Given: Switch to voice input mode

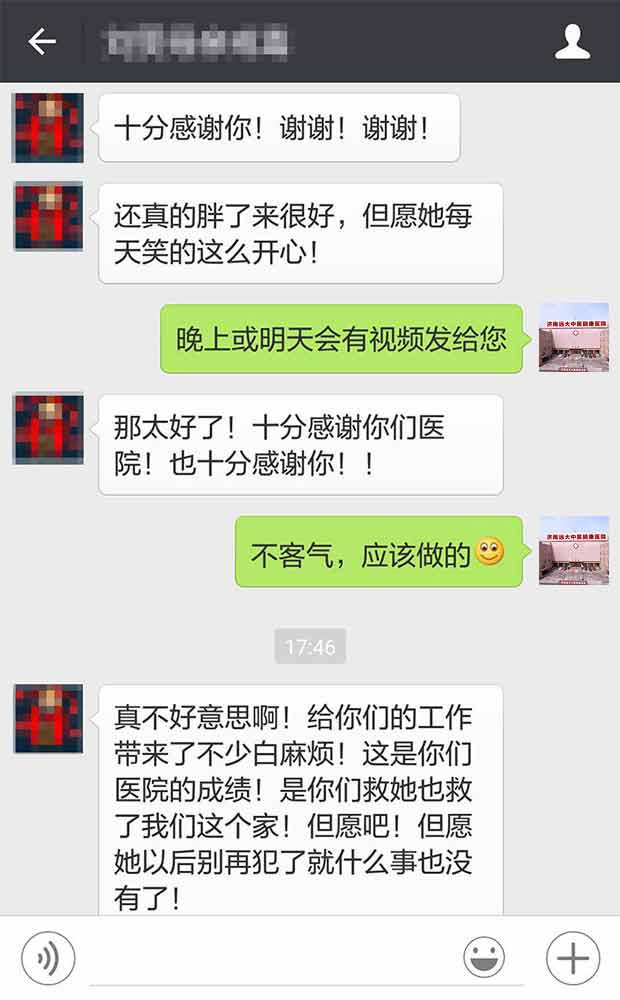Looking at the screenshot, I should tap(47, 958).
